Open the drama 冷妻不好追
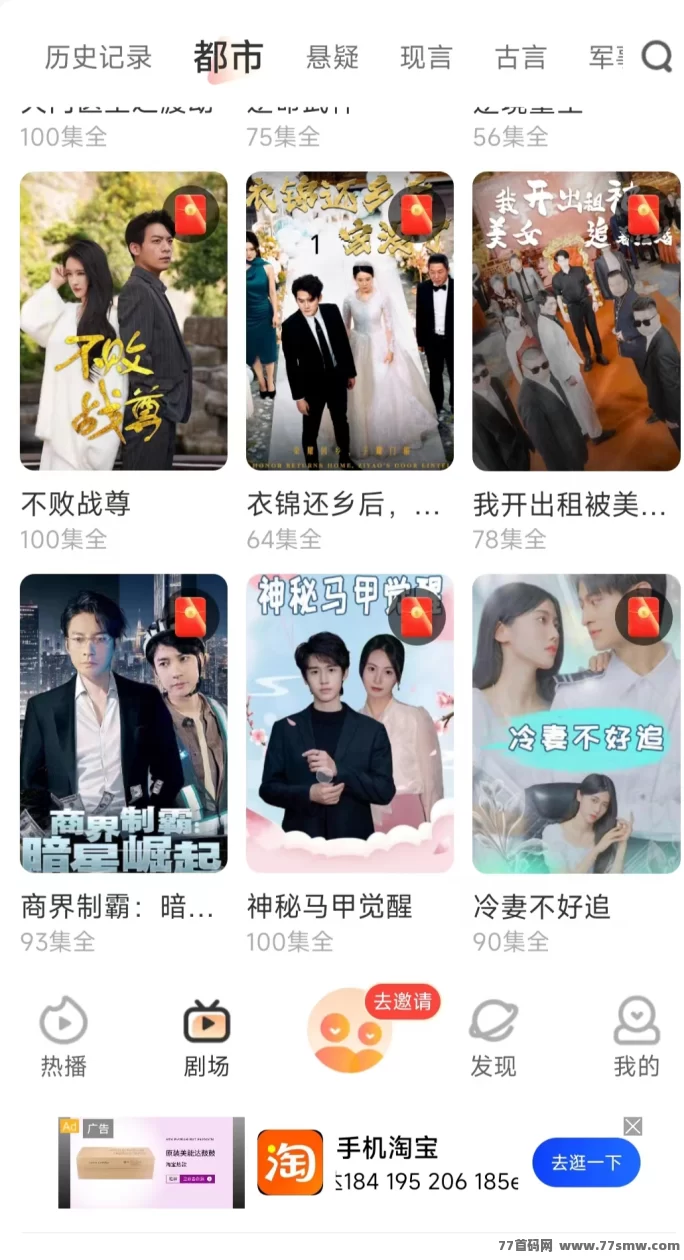 [x=576, y=723]
